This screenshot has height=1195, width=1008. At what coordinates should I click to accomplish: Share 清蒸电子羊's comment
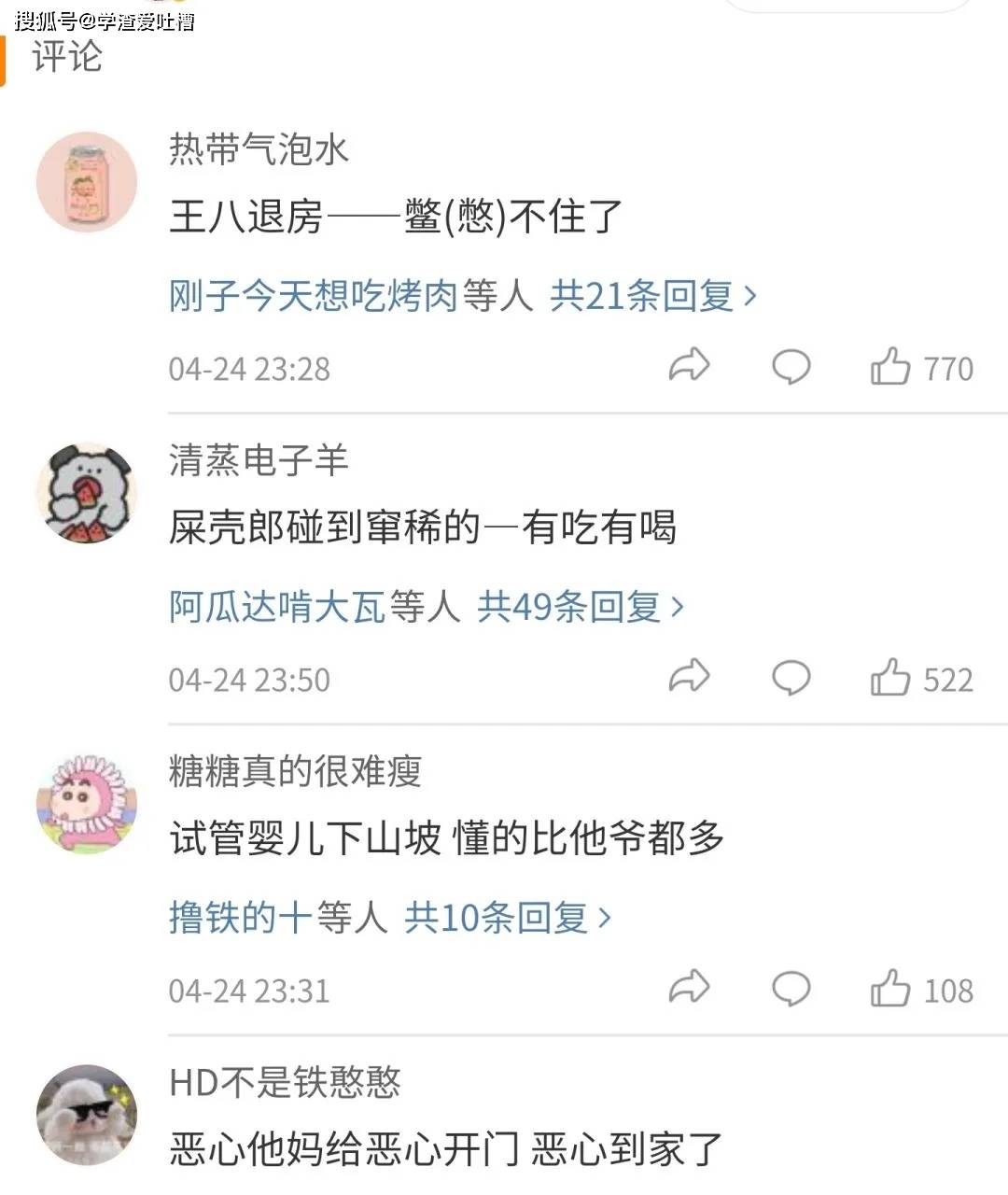pos(689,677)
